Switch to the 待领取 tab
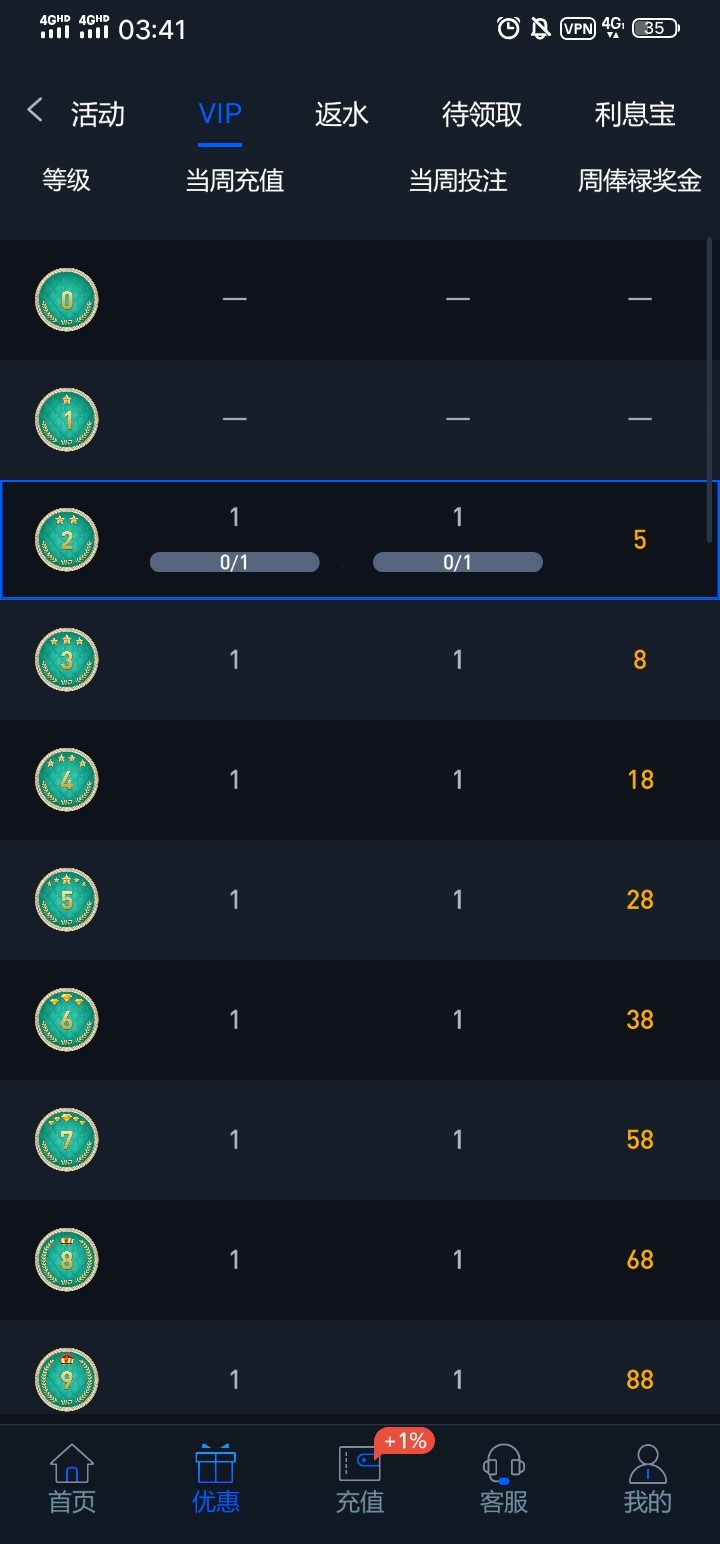The image size is (720, 1544). 482,114
